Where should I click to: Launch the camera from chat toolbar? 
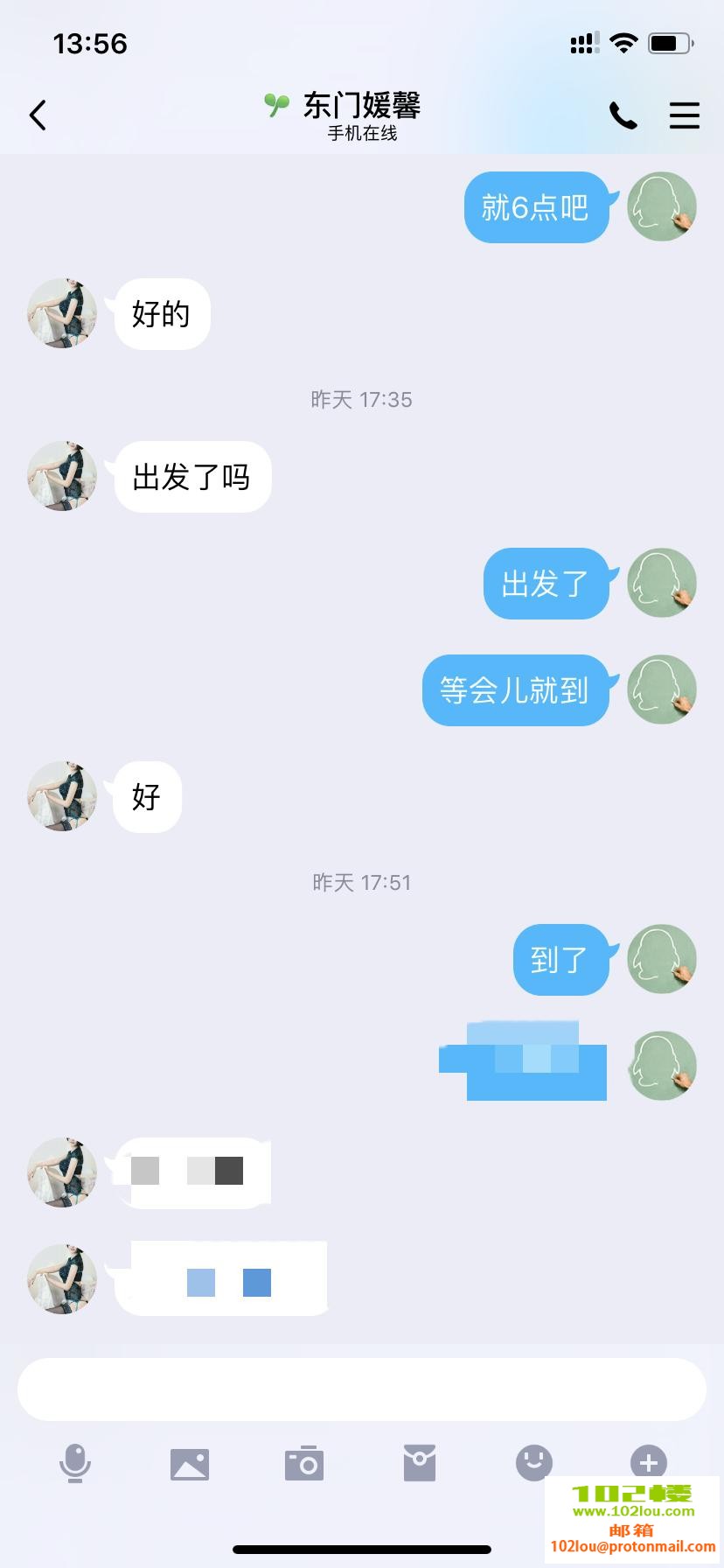[x=303, y=1463]
